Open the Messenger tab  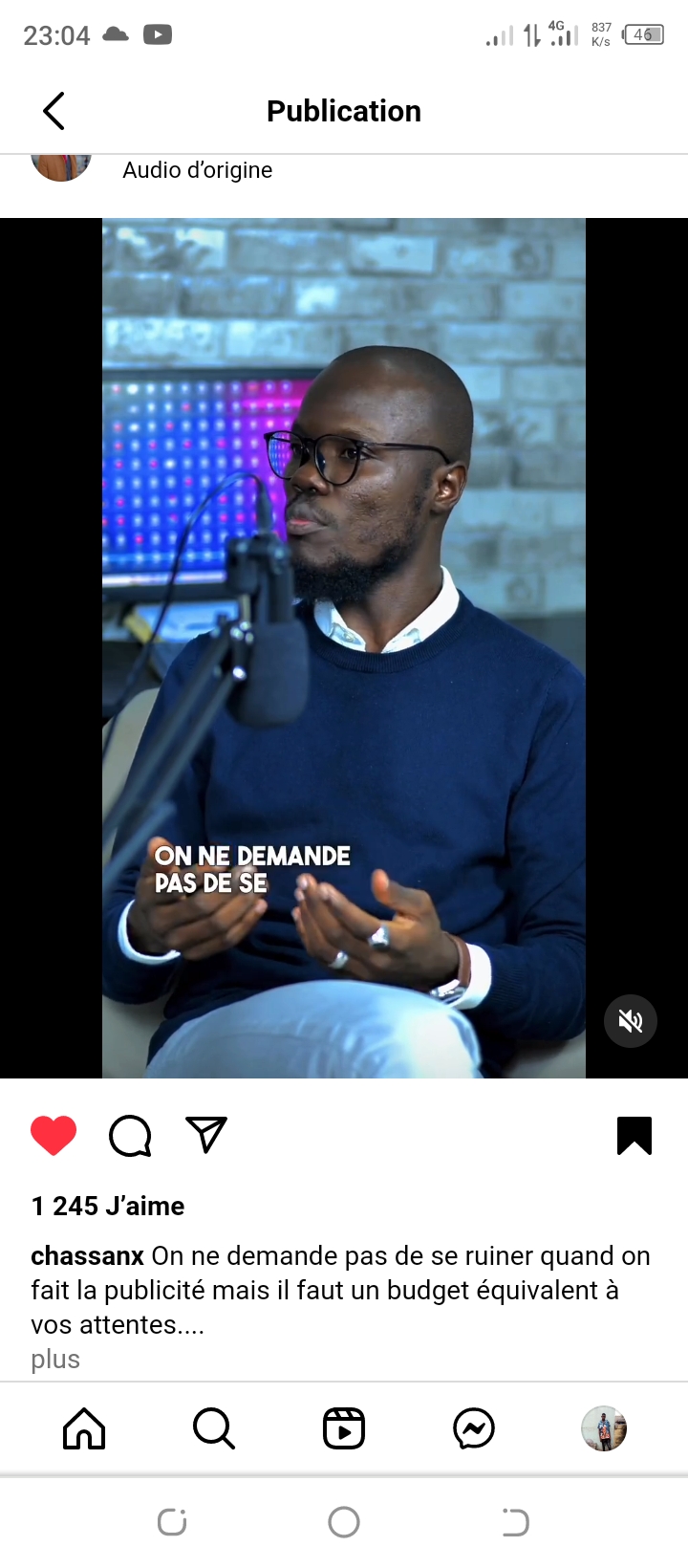tap(474, 1429)
